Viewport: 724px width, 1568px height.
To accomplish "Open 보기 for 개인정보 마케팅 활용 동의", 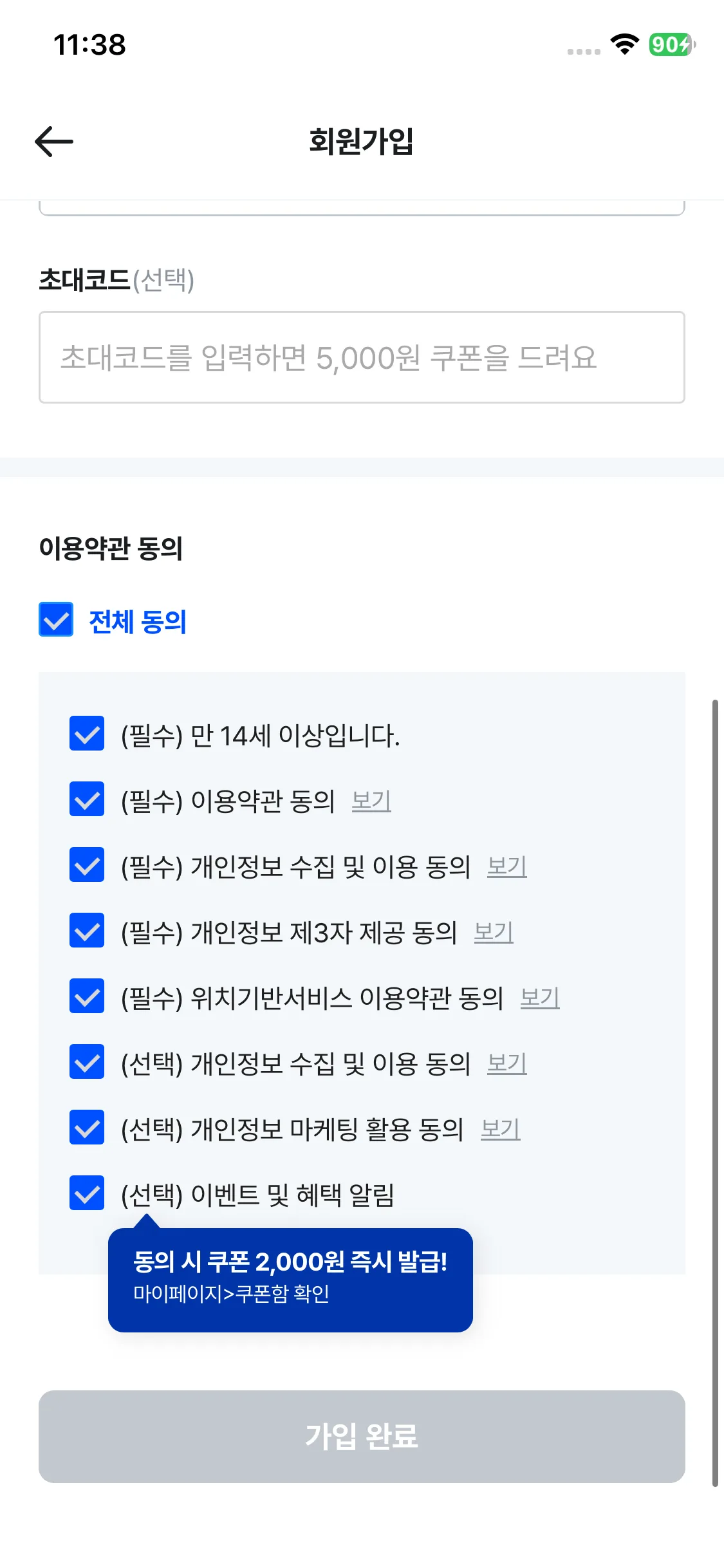I will pyautogui.click(x=501, y=1128).
